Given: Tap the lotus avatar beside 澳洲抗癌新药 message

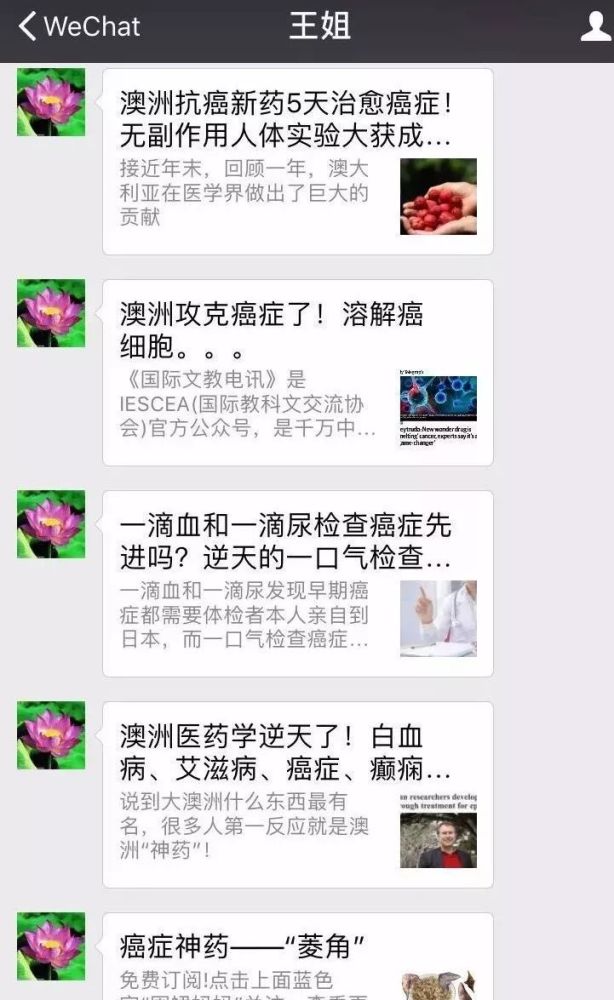Looking at the screenshot, I should pos(51,102).
